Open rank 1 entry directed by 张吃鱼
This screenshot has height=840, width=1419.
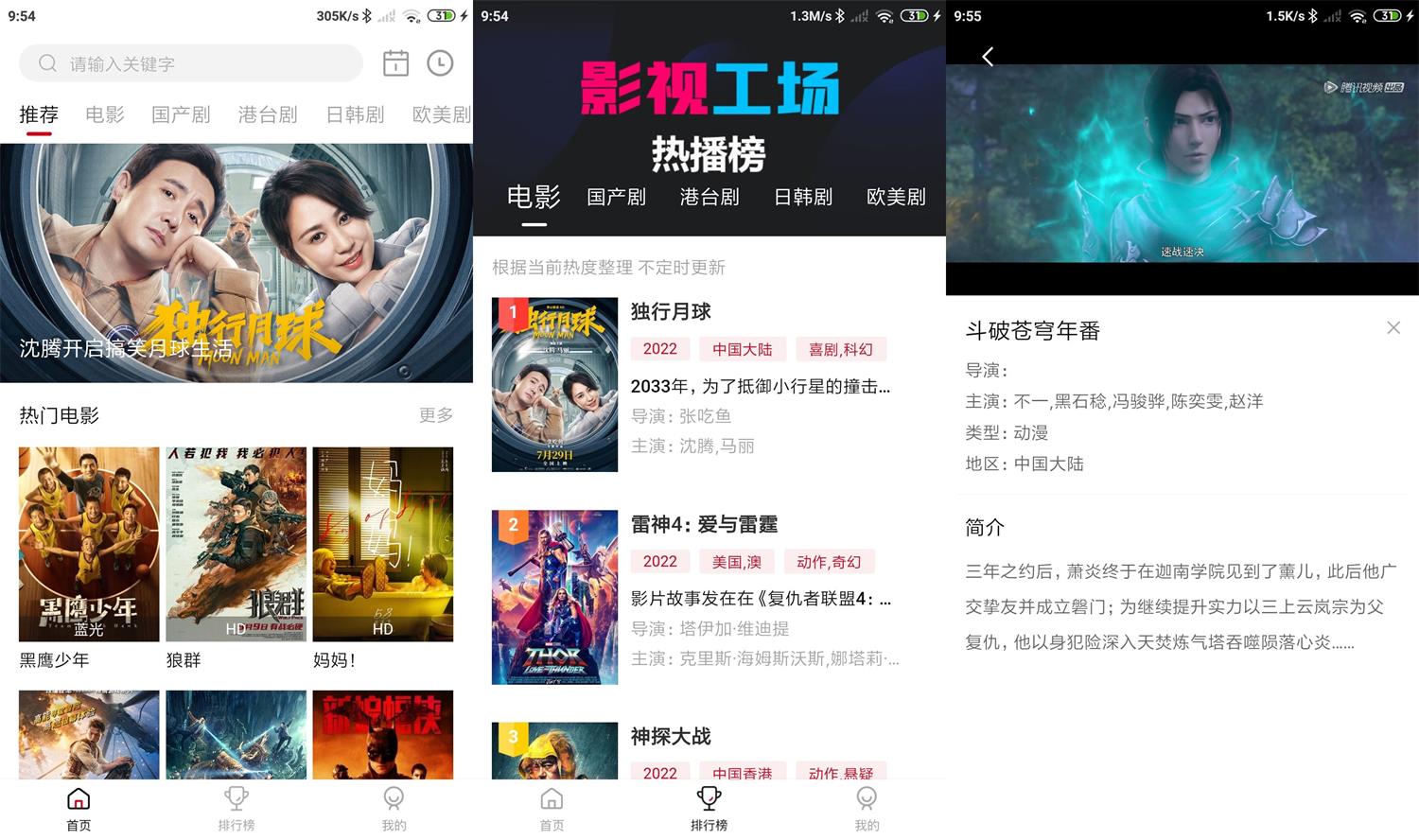click(671, 312)
